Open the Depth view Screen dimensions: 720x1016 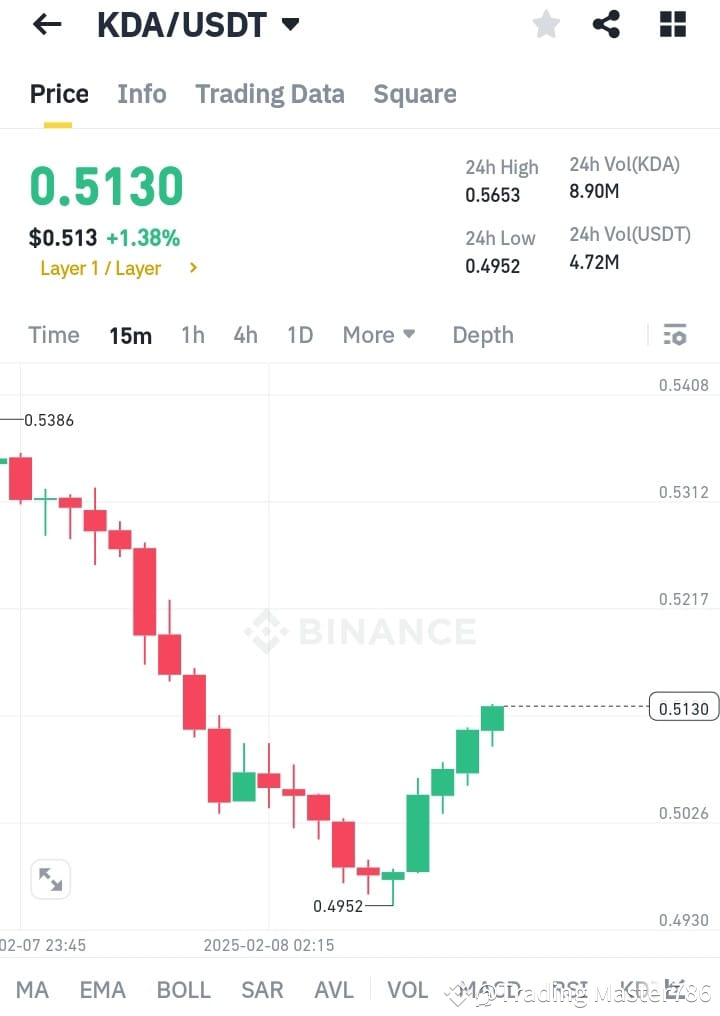[483, 335]
